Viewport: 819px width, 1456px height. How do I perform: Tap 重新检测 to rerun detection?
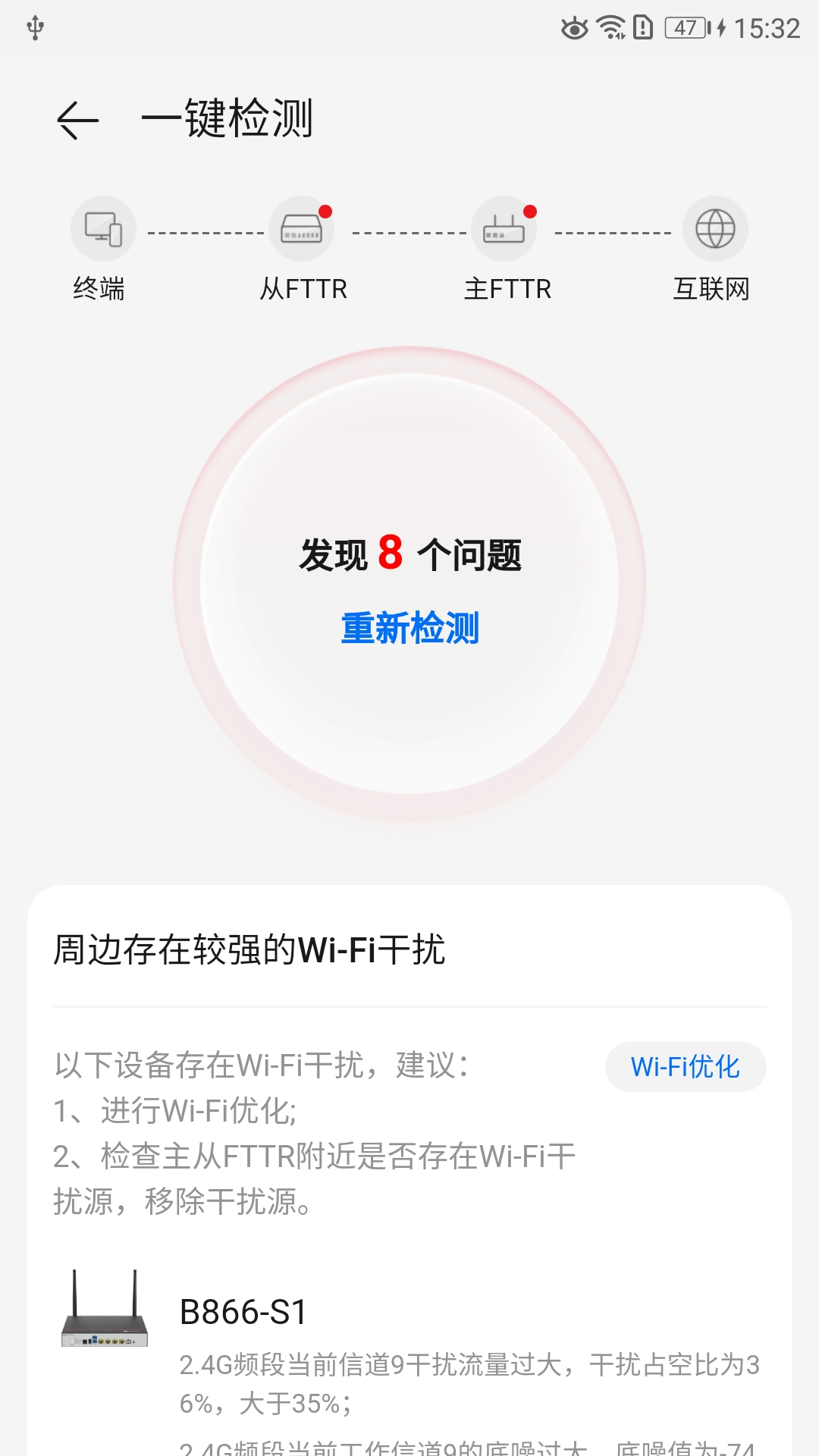[x=410, y=628]
